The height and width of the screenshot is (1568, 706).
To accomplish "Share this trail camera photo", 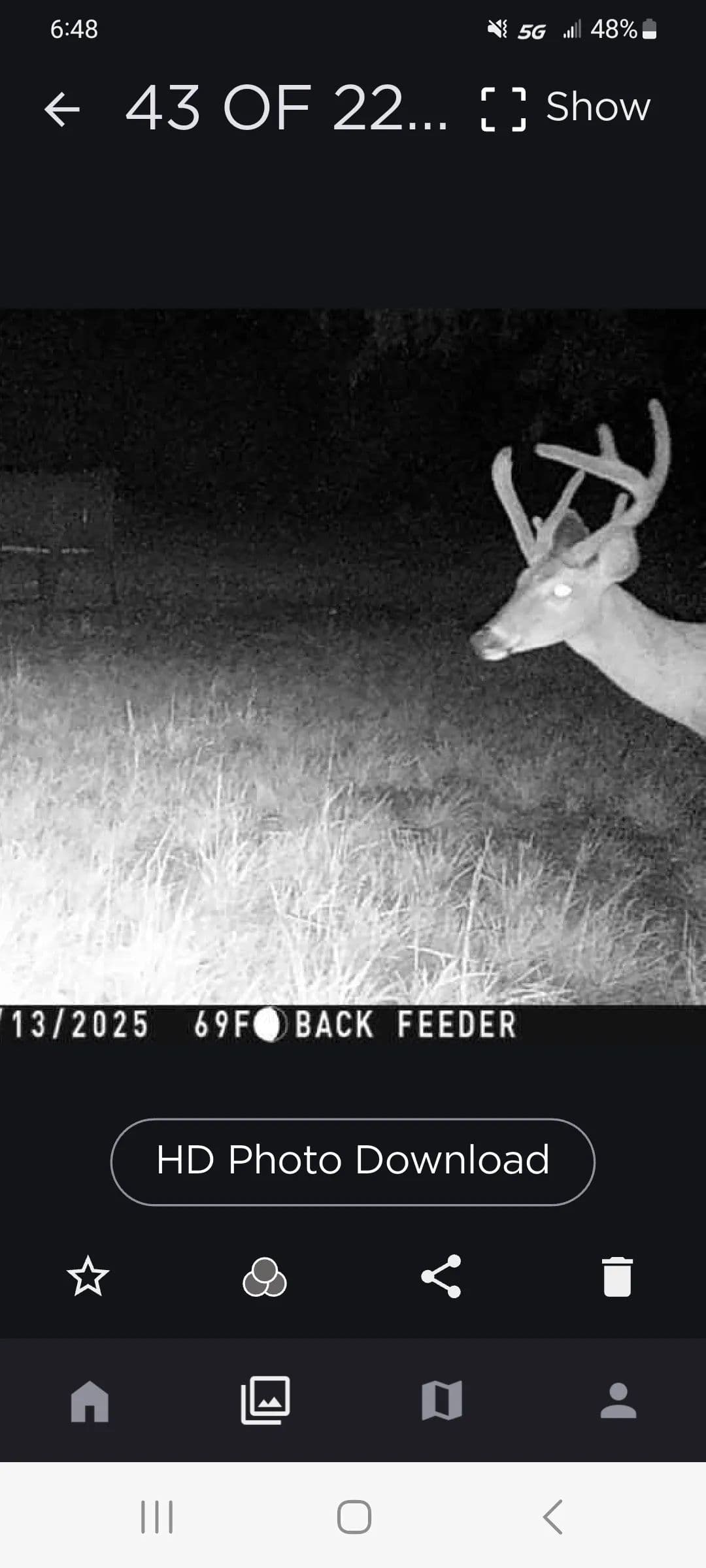I will 441,1276.
